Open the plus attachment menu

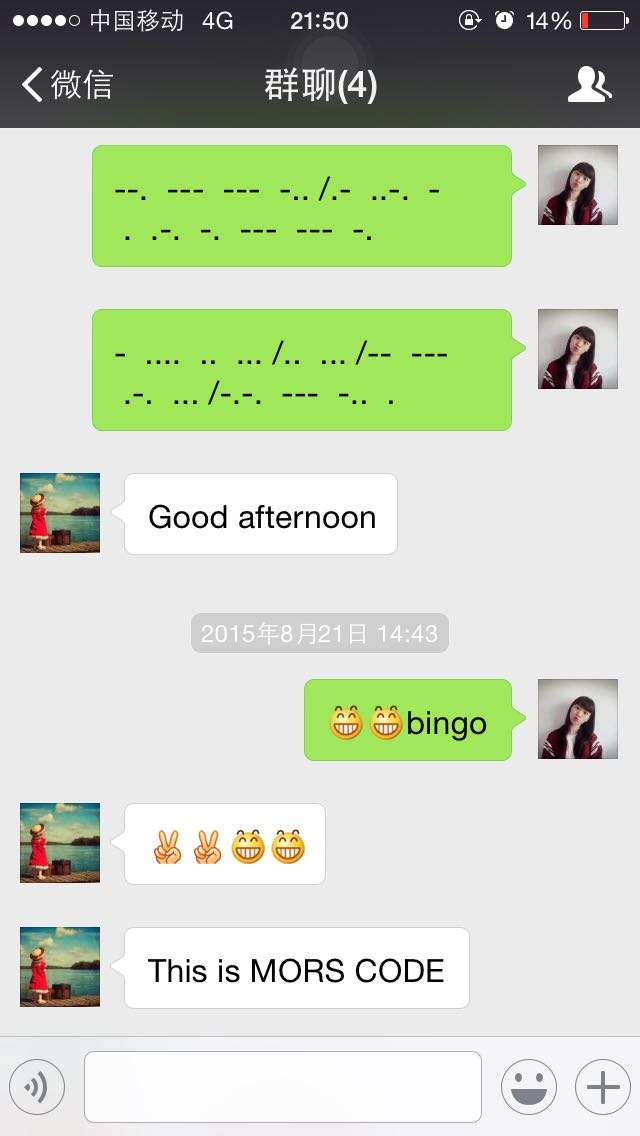coord(602,1087)
